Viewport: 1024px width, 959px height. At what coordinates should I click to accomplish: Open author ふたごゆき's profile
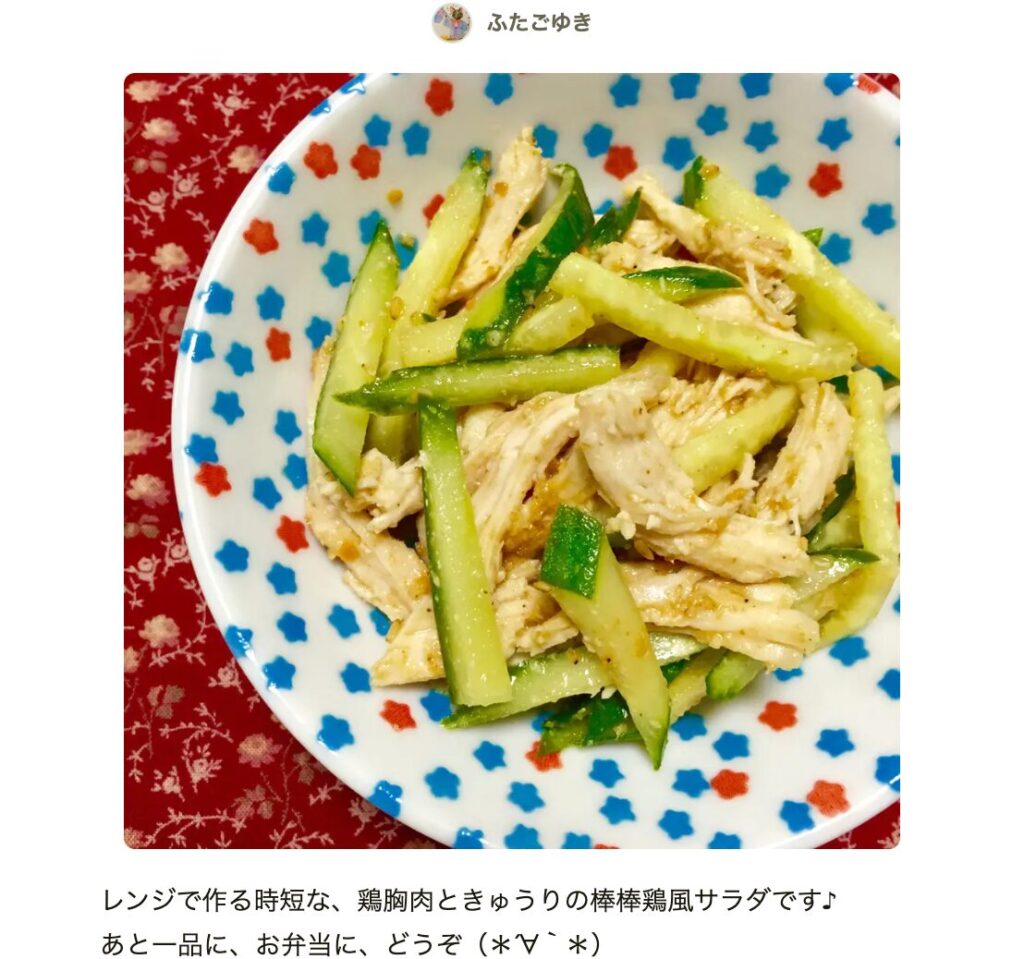coord(538,22)
